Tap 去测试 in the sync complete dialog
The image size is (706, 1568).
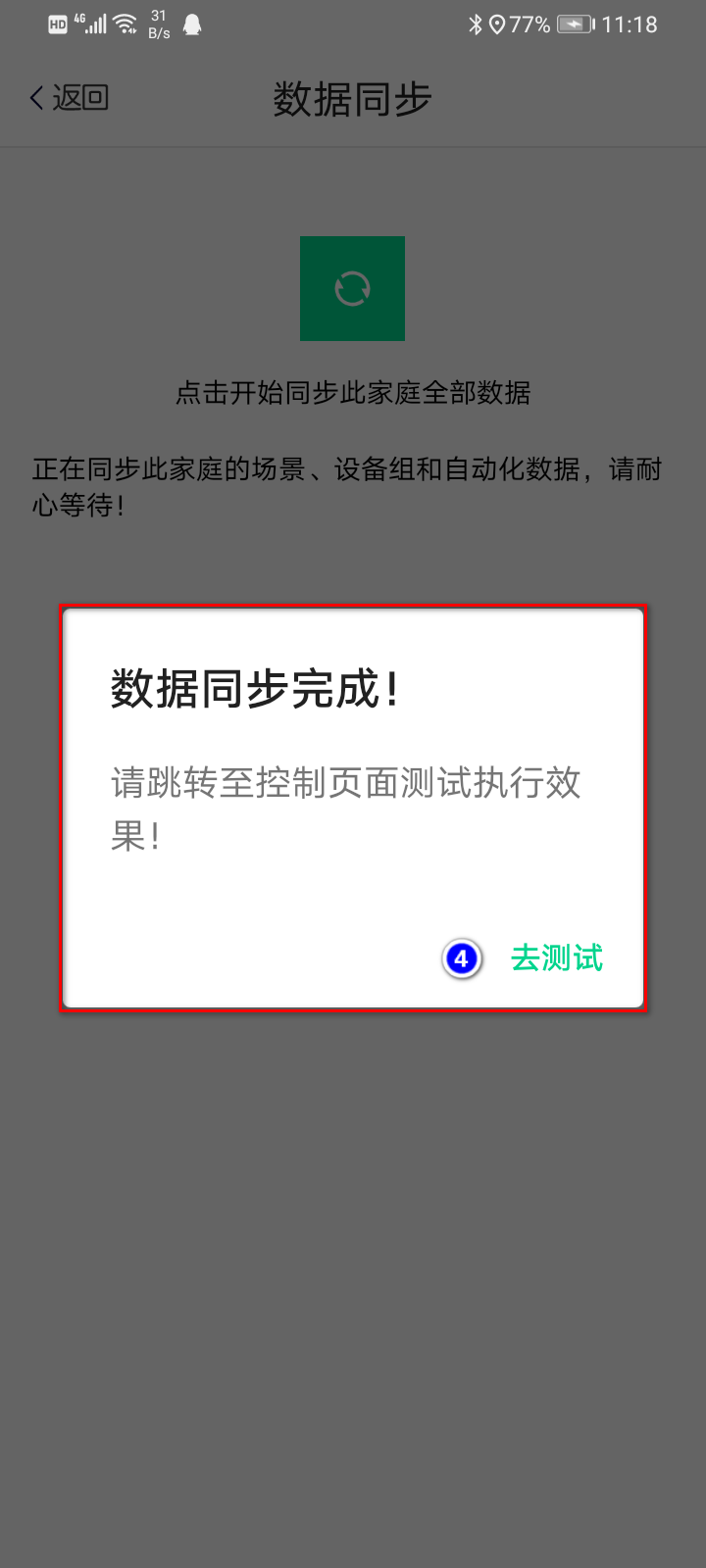click(556, 957)
